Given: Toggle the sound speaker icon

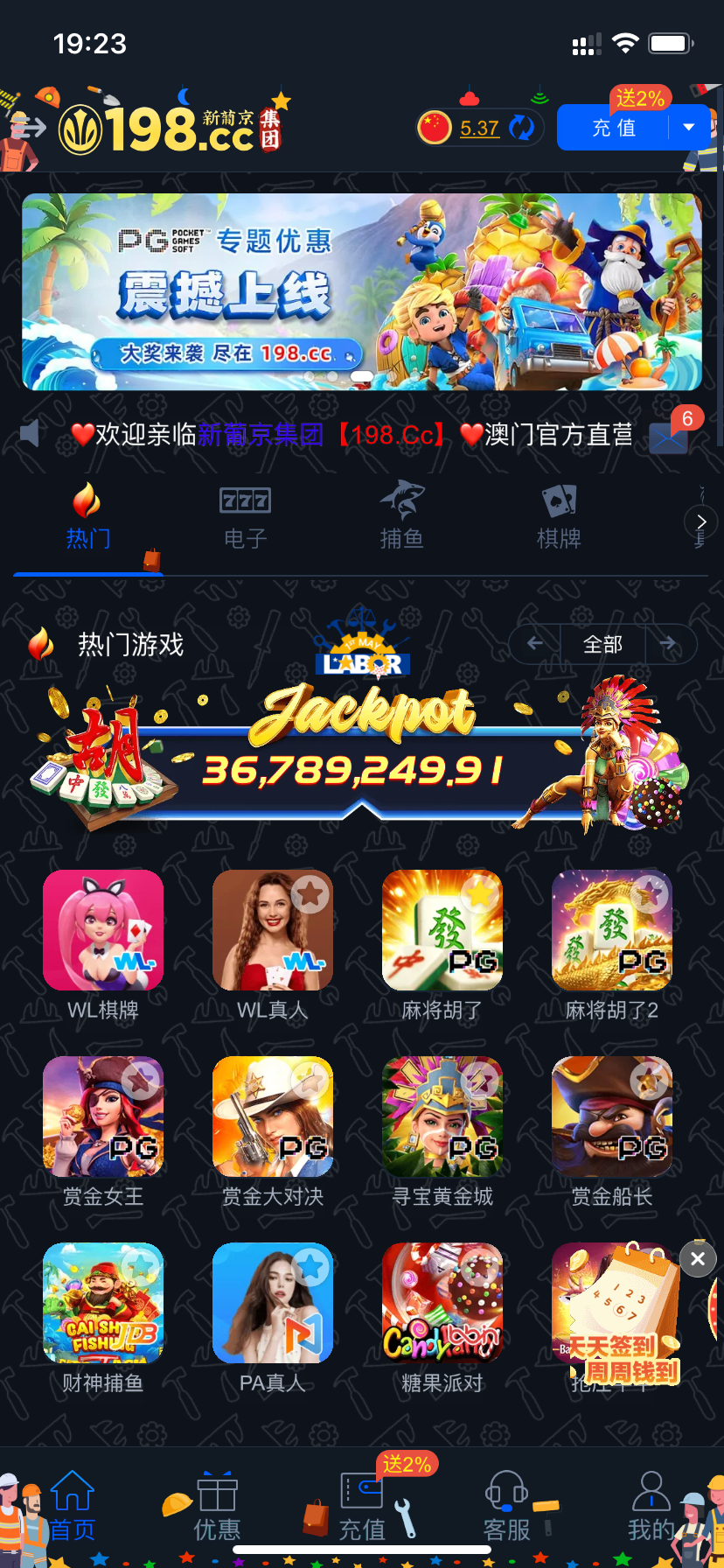Looking at the screenshot, I should point(31,433).
